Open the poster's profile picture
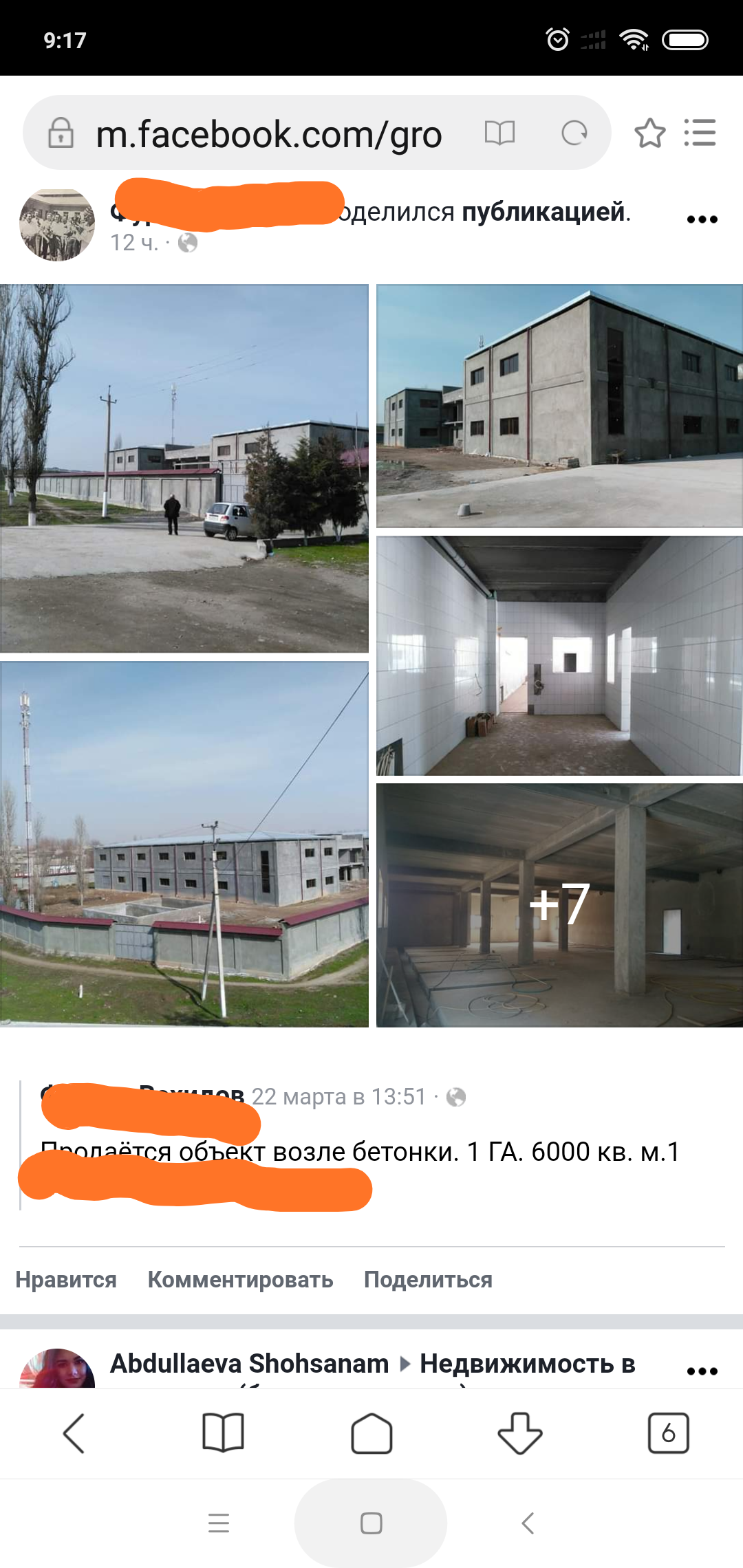The image size is (743, 1568). tap(57, 225)
